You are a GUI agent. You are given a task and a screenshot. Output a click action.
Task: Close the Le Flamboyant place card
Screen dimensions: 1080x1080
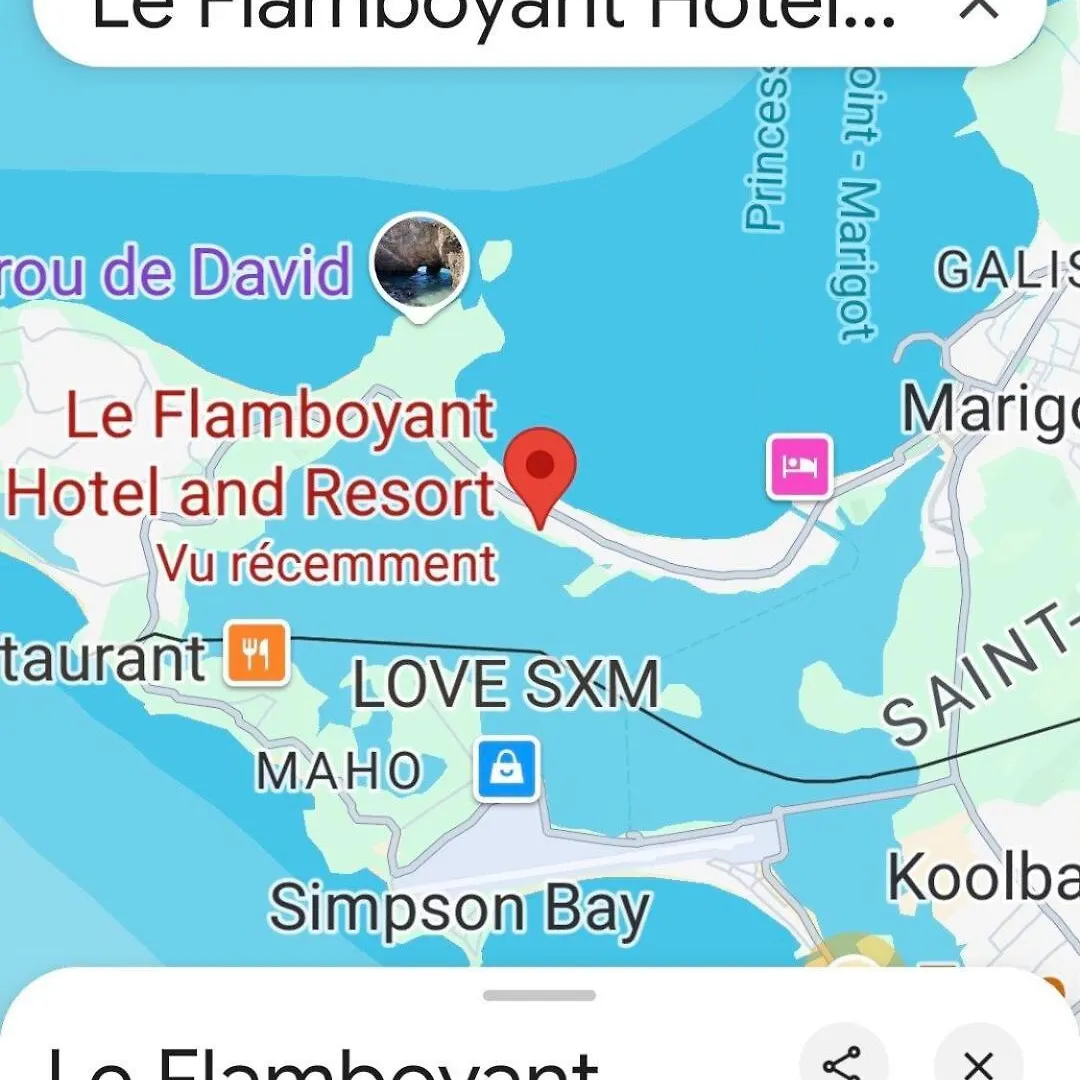tap(977, 1060)
